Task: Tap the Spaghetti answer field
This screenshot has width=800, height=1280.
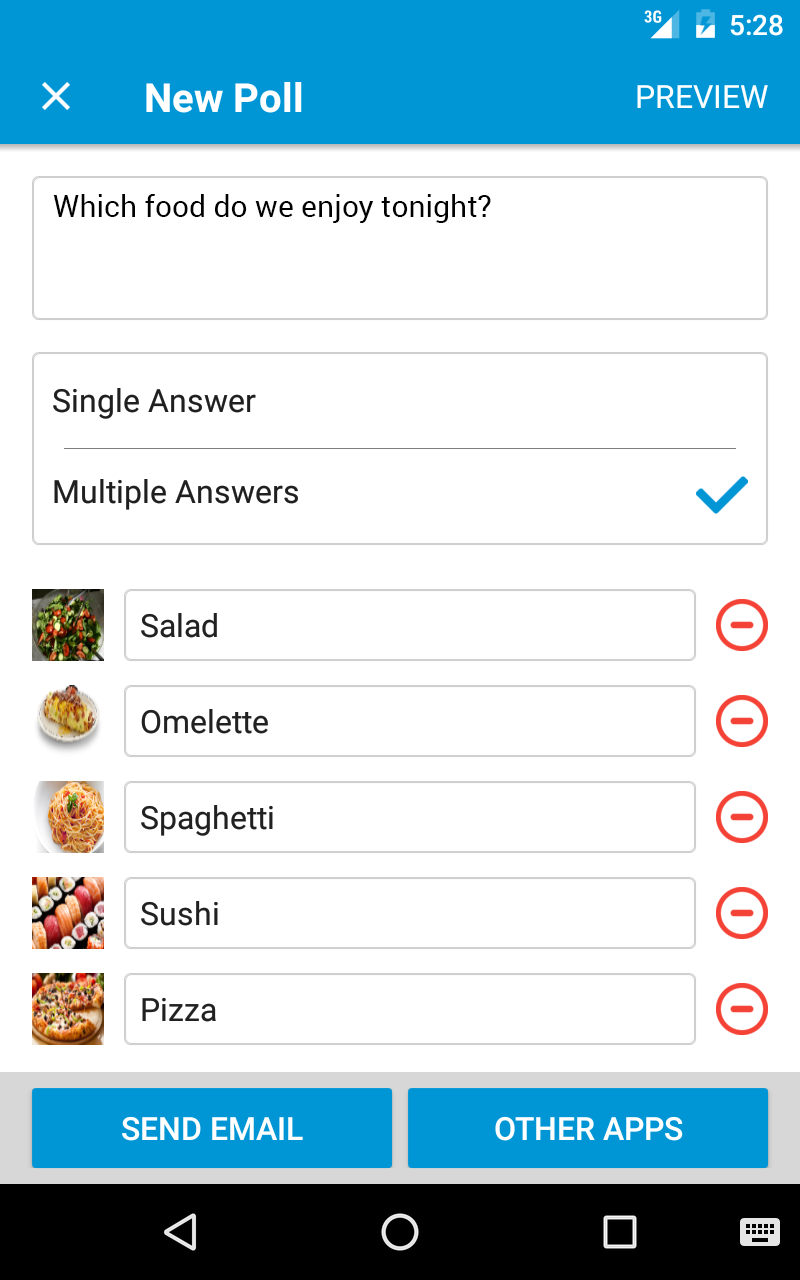Action: tap(410, 817)
